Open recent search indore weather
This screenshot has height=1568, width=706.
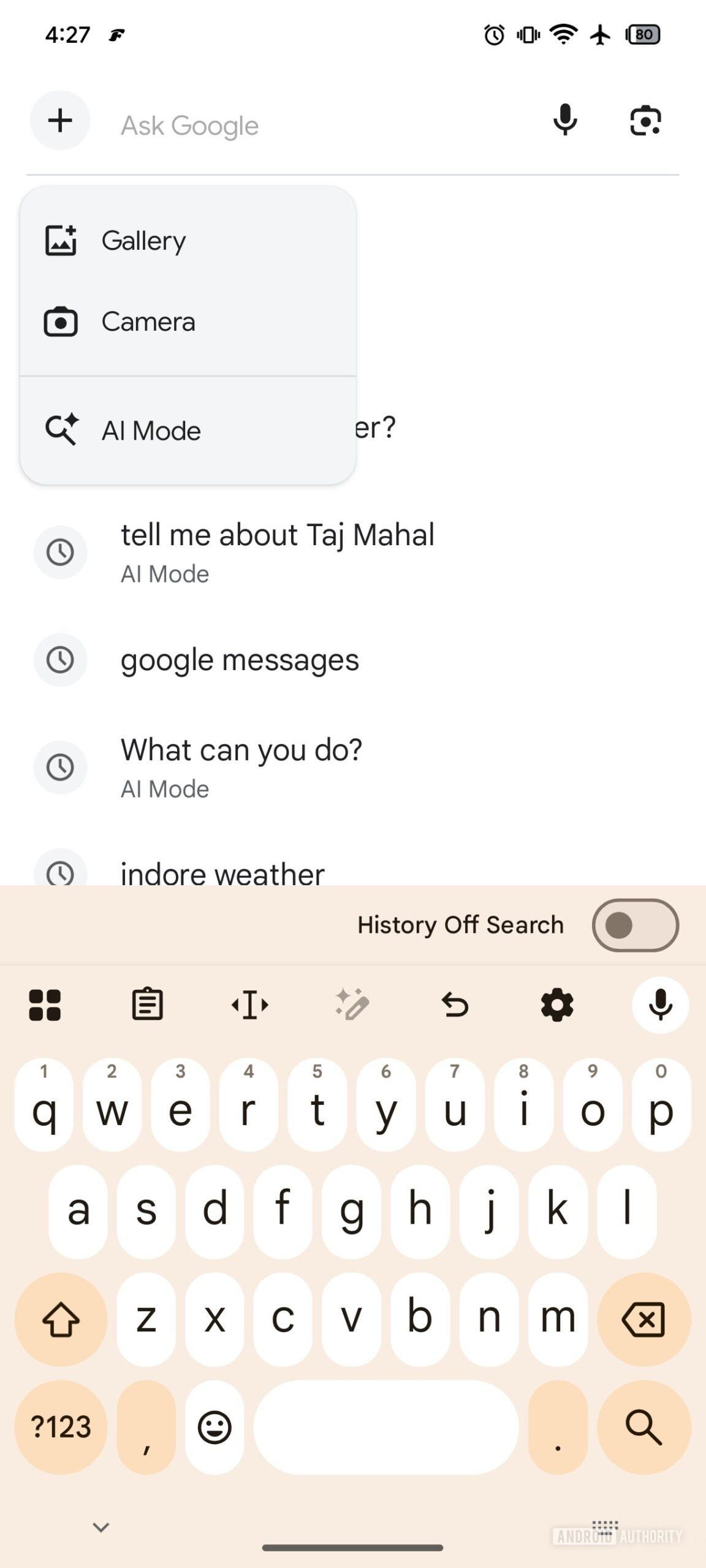click(x=222, y=872)
